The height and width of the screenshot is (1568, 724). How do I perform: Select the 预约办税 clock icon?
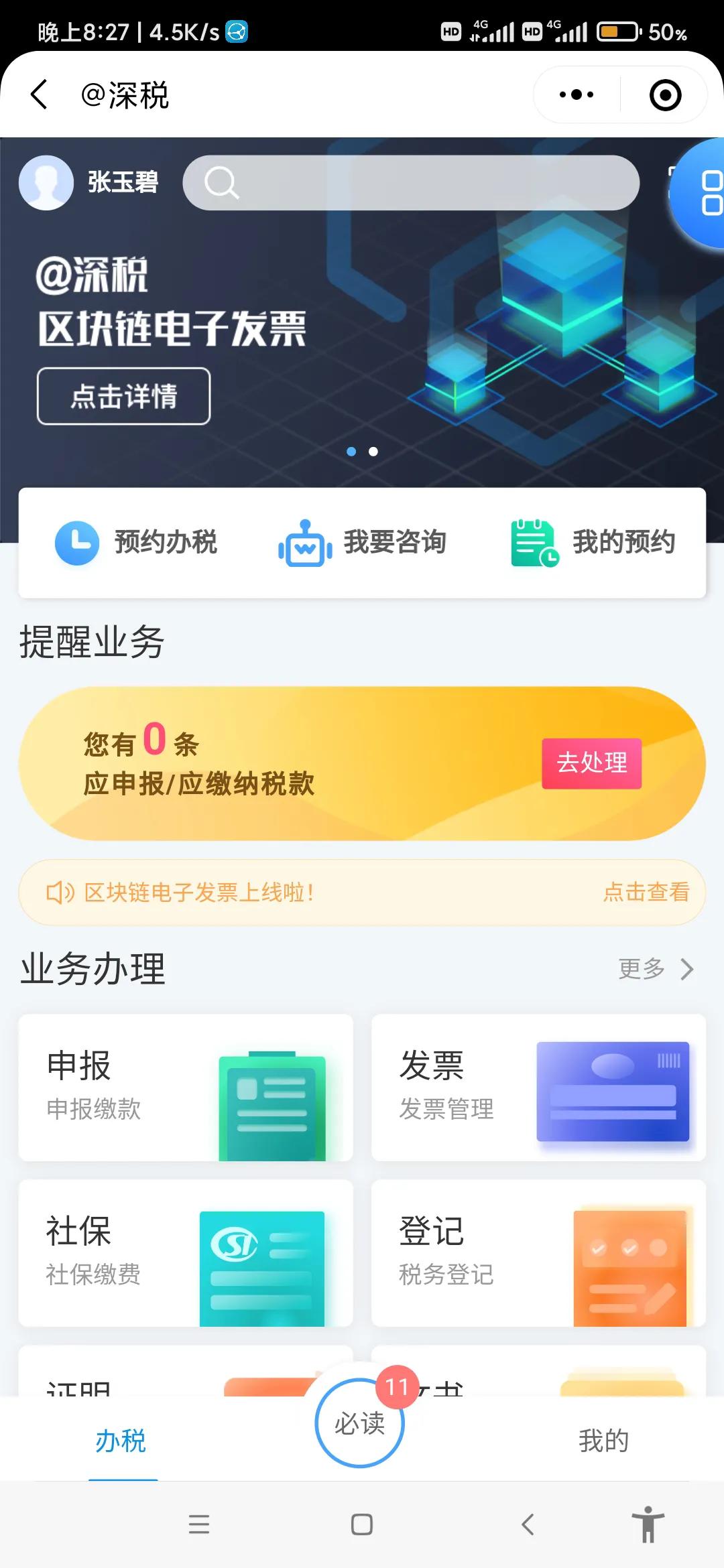click(76, 543)
